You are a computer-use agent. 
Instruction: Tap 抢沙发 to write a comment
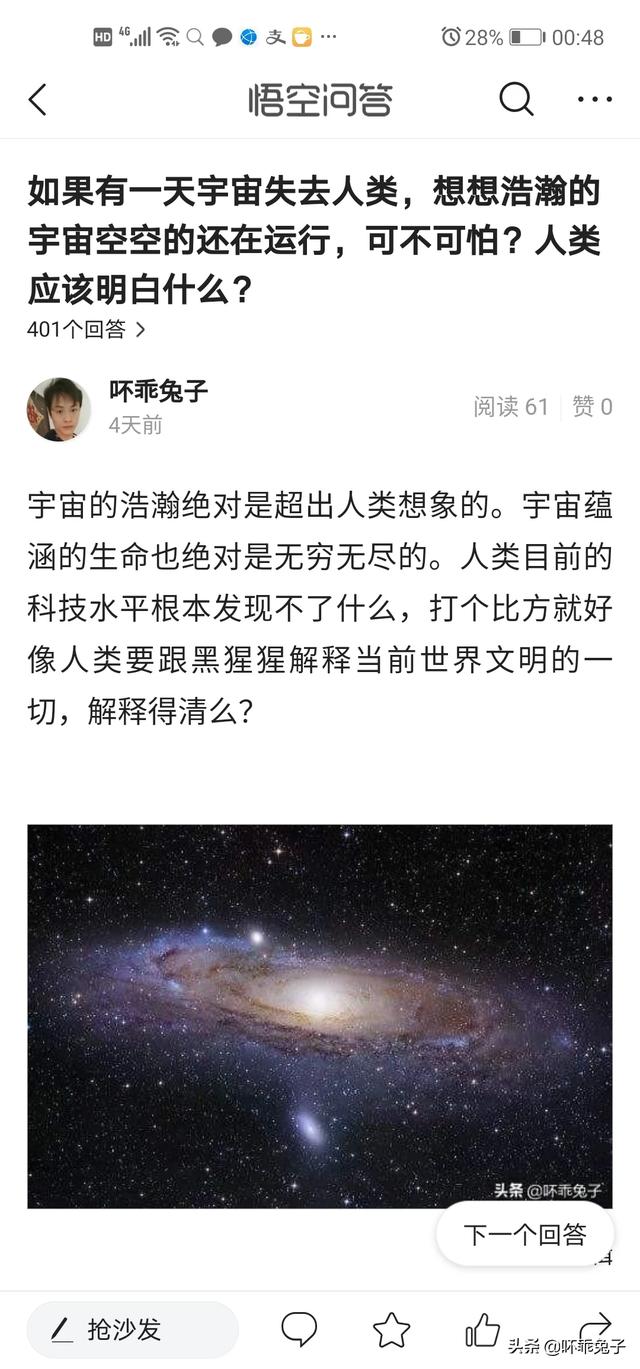click(132, 1329)
